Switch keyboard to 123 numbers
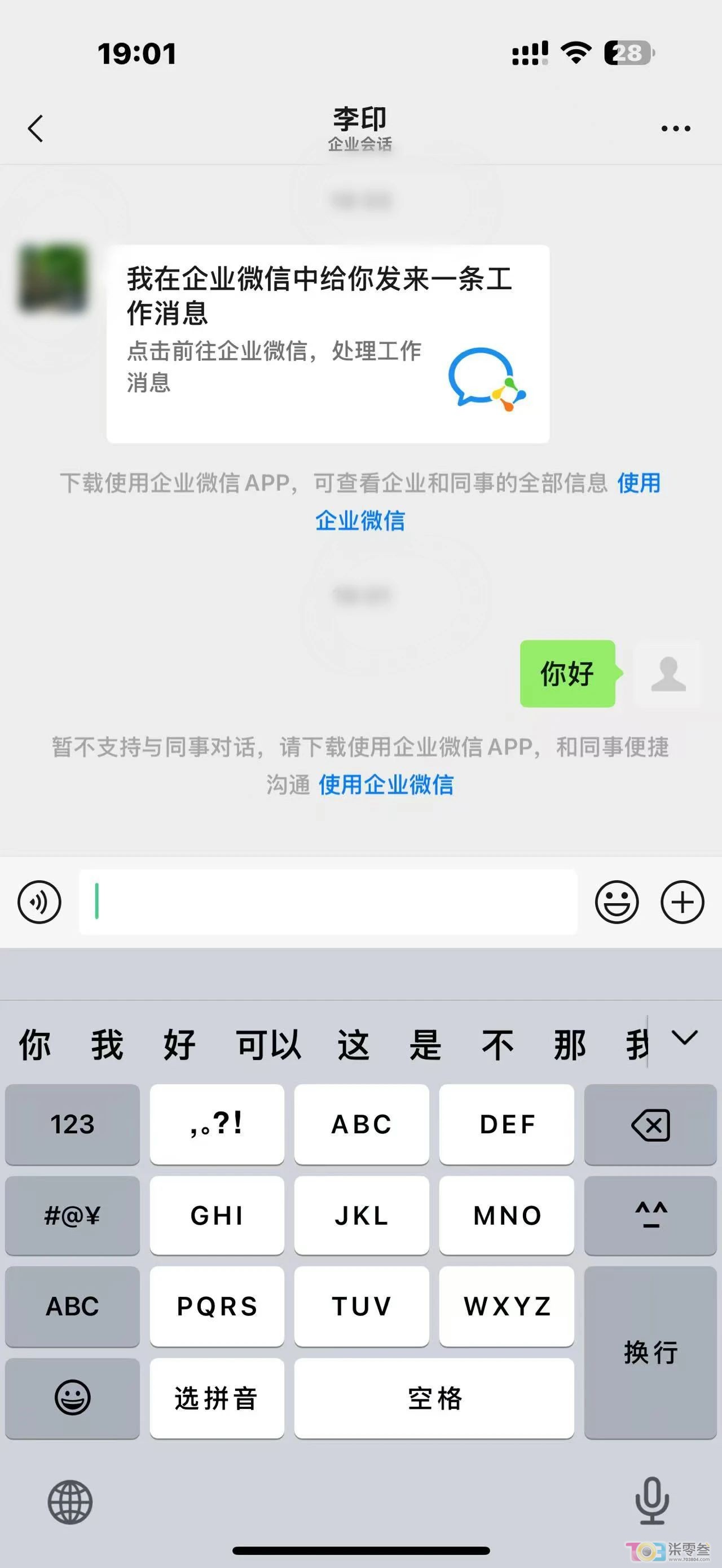This screenshot has height=1568, width=722. (72, 1124)
